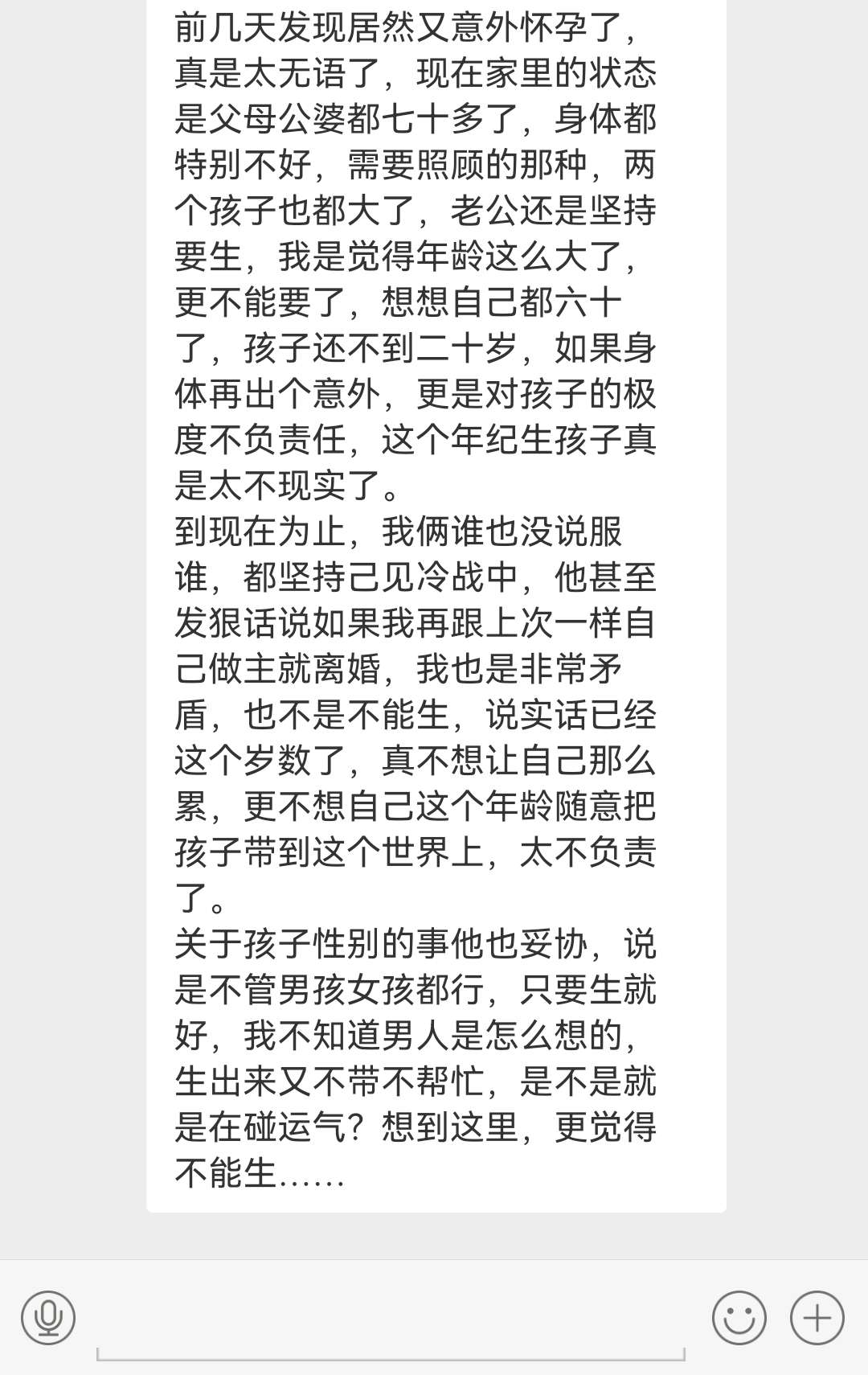Open the emoji sticker panel

(x=739, y=1318)
